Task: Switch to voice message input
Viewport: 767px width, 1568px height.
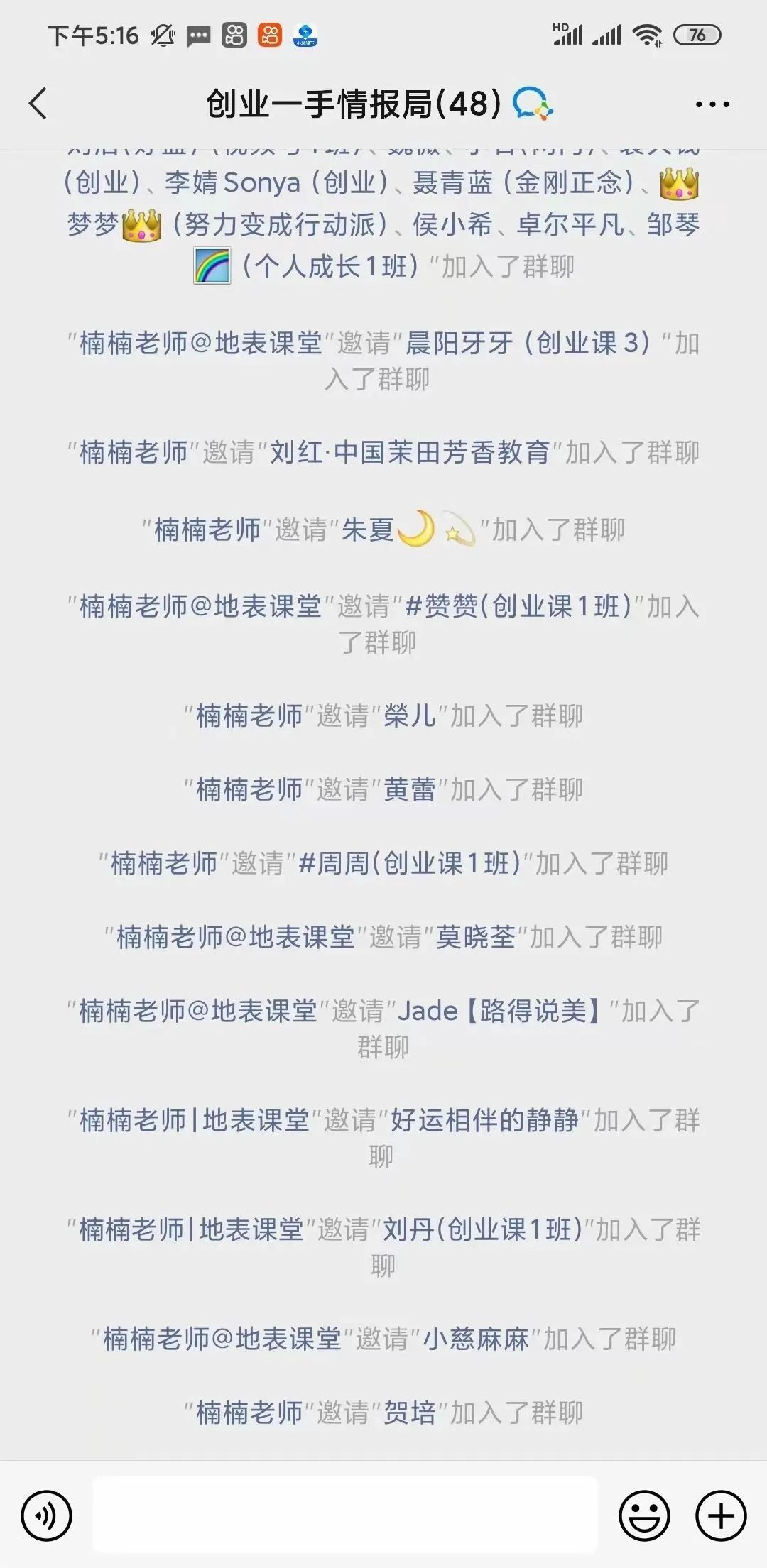Action: pos(47,1515)
